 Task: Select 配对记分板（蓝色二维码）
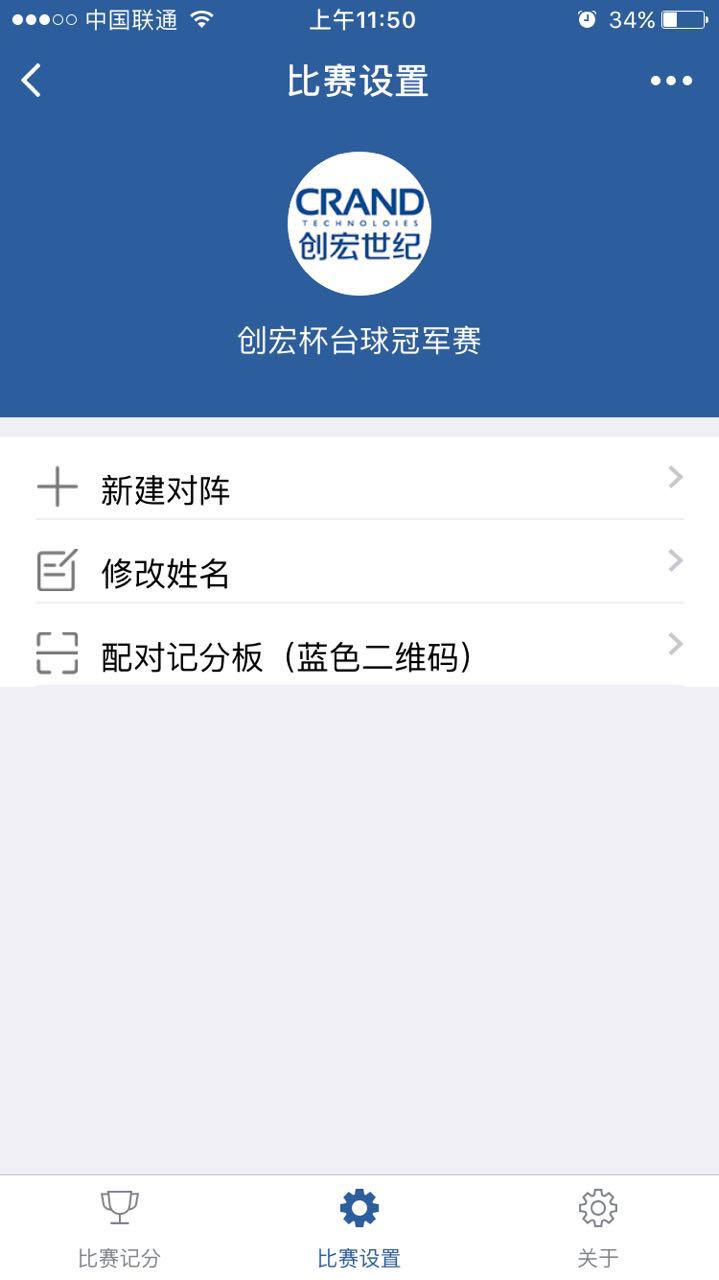359,645
